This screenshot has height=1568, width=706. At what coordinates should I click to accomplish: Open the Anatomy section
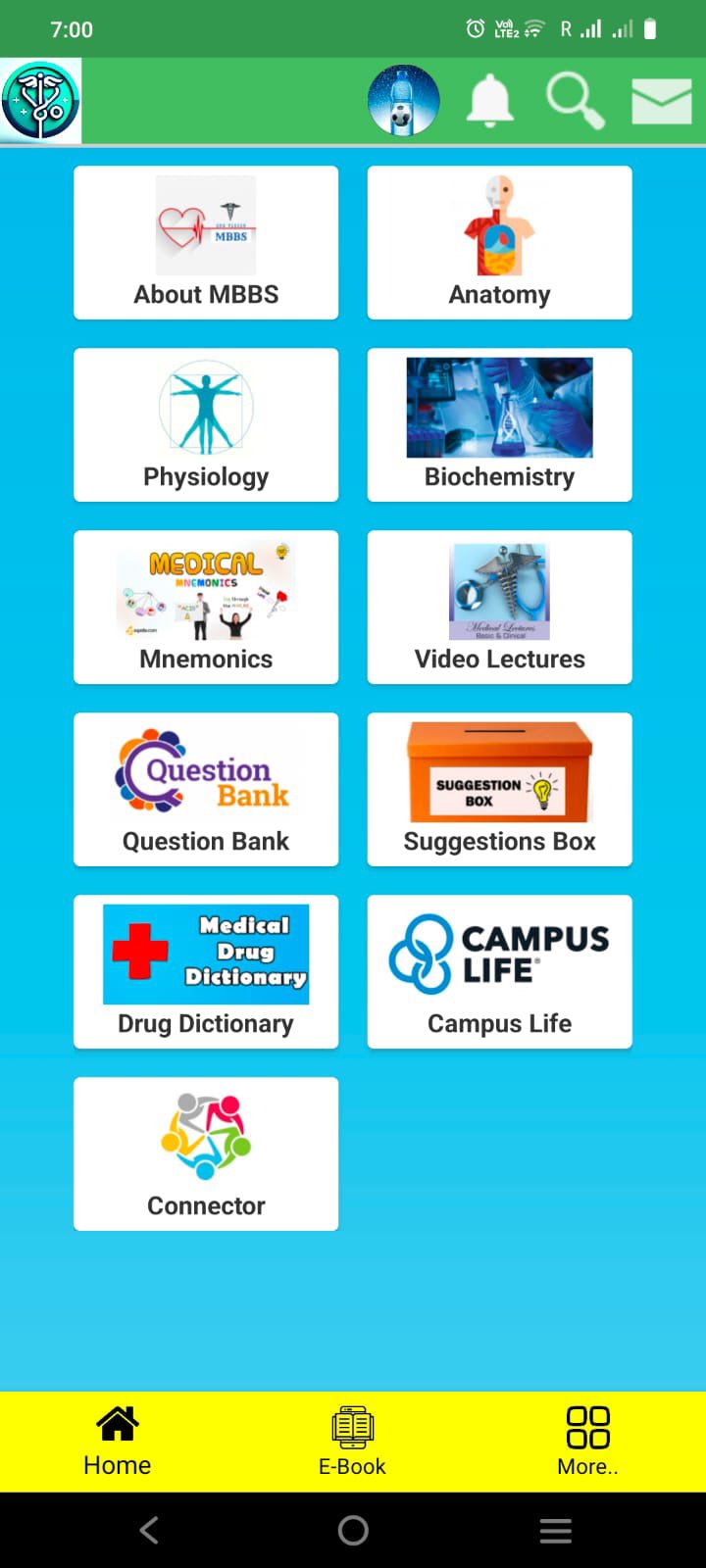point(499,242)
